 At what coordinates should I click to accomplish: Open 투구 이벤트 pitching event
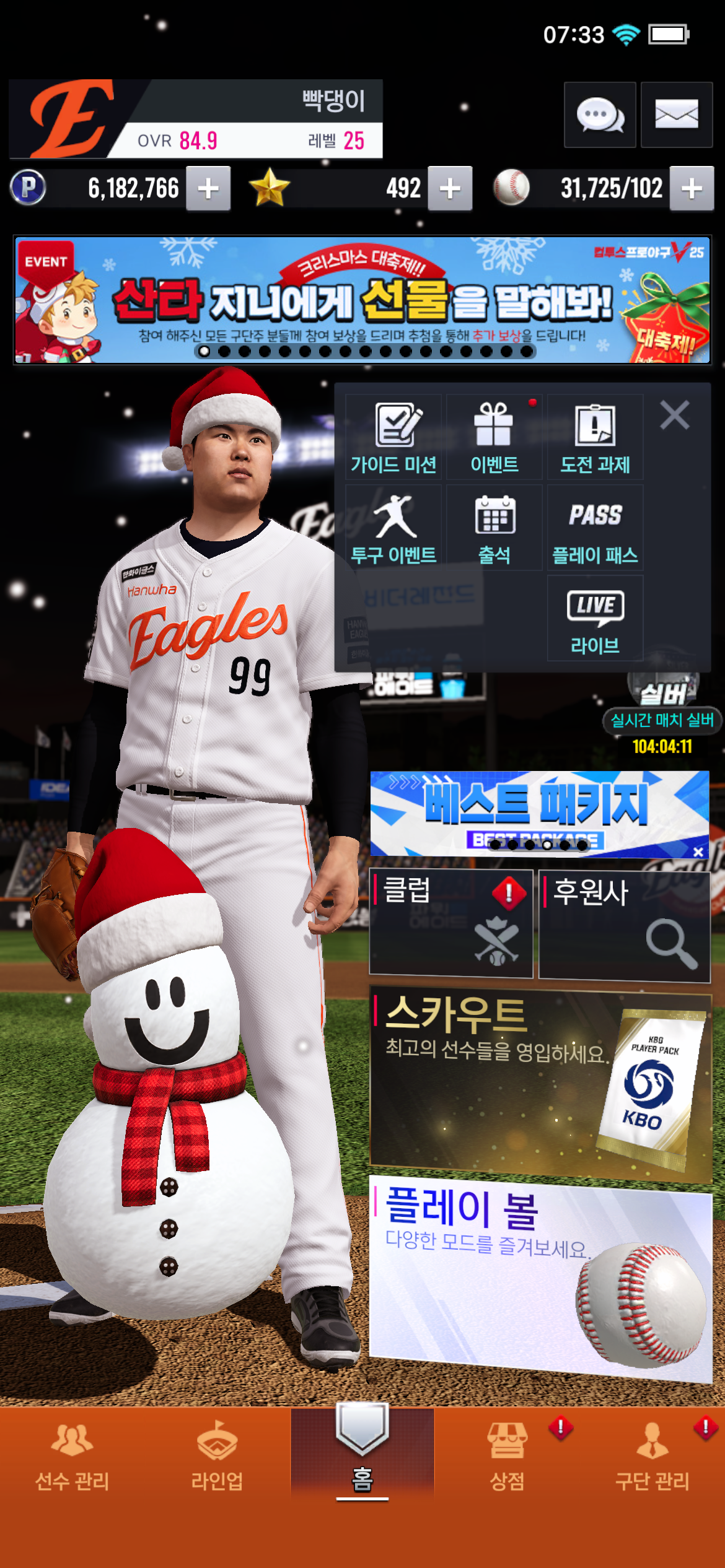point(393,528)
